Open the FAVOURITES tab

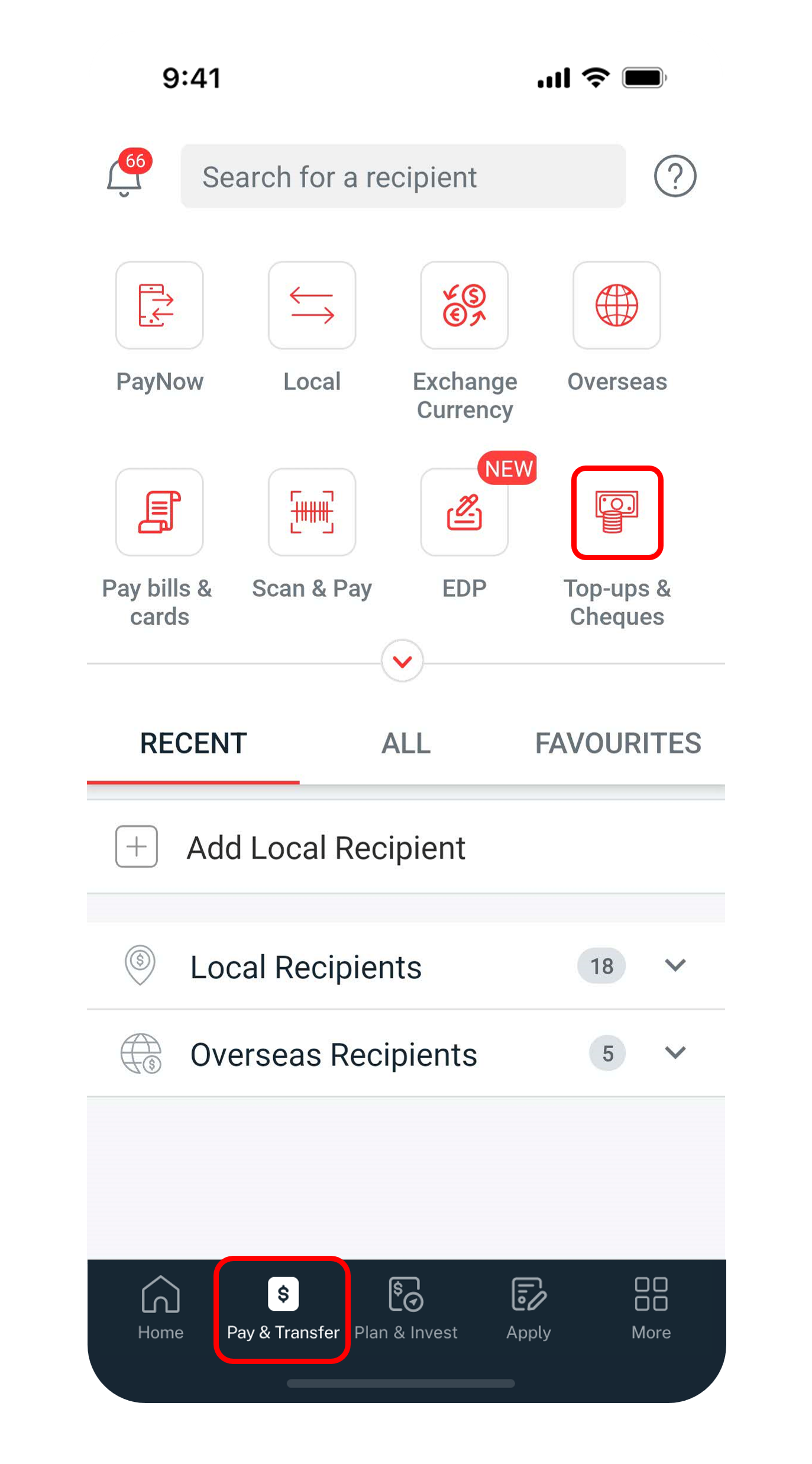(x=619, y=744)
